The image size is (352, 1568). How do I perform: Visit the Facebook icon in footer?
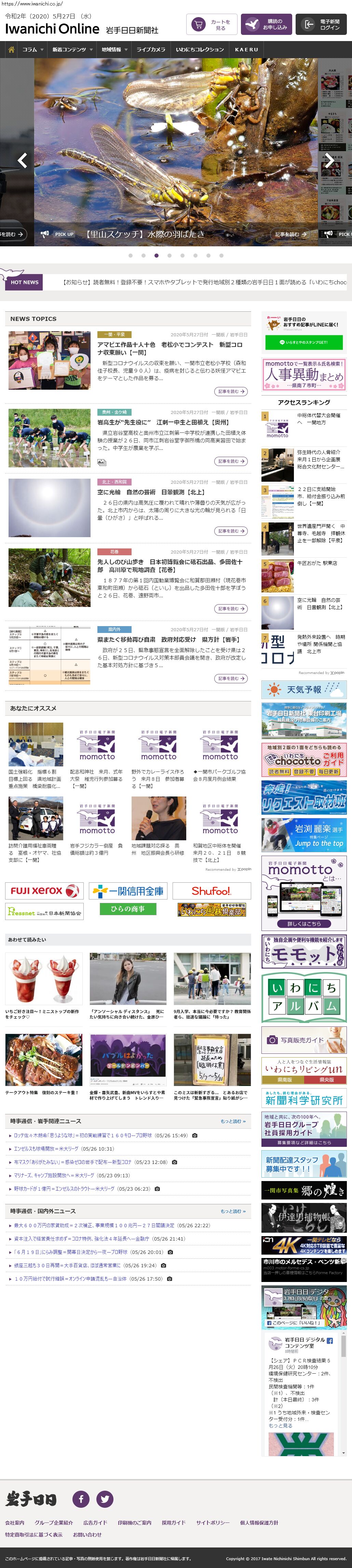(81, 1498)
